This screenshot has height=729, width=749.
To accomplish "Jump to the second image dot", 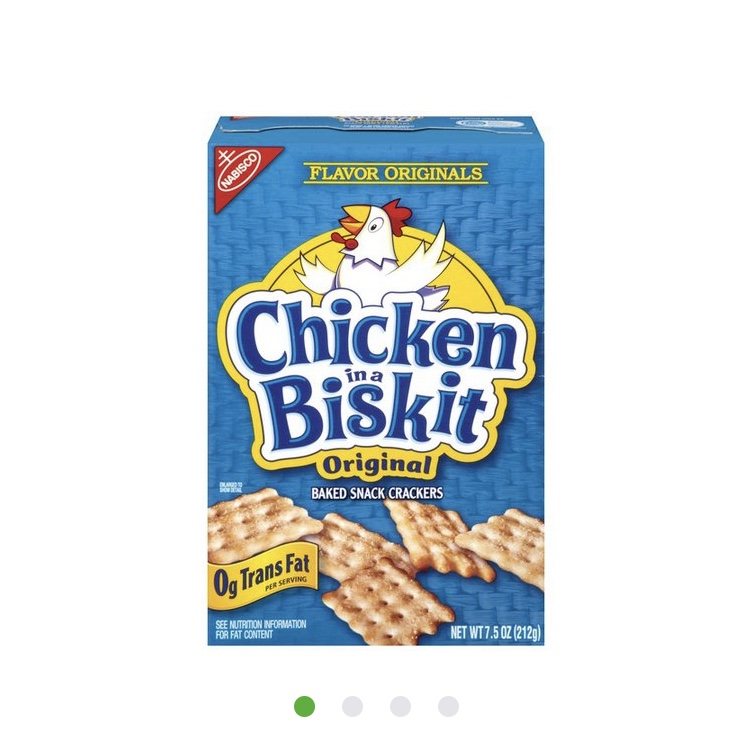I will tap(352, 706).
